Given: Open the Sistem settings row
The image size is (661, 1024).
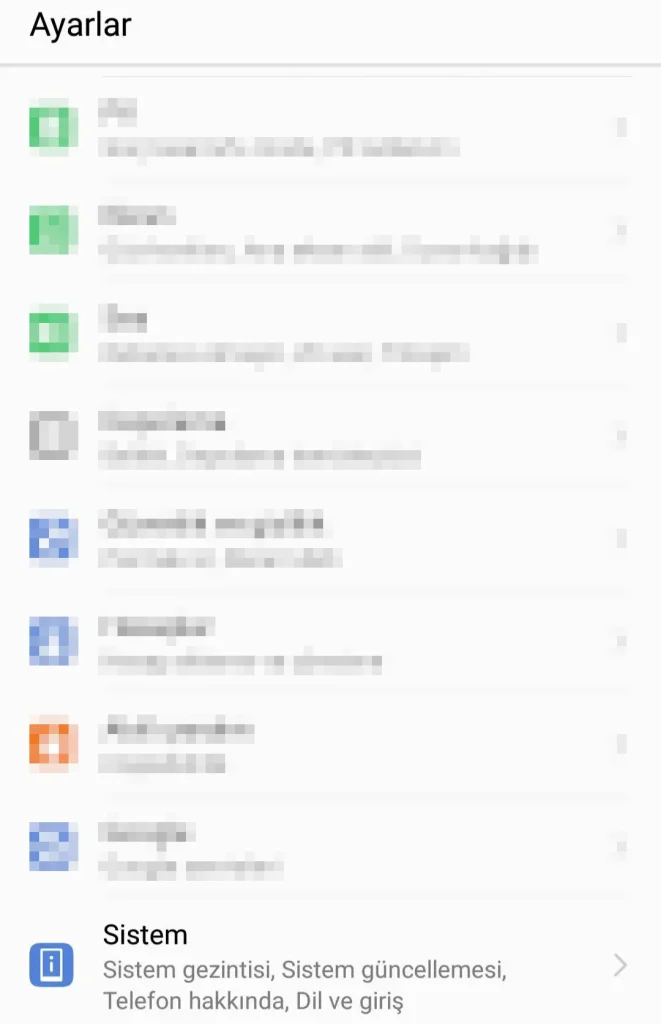Looking at the screenshot, I should (330, 966).
